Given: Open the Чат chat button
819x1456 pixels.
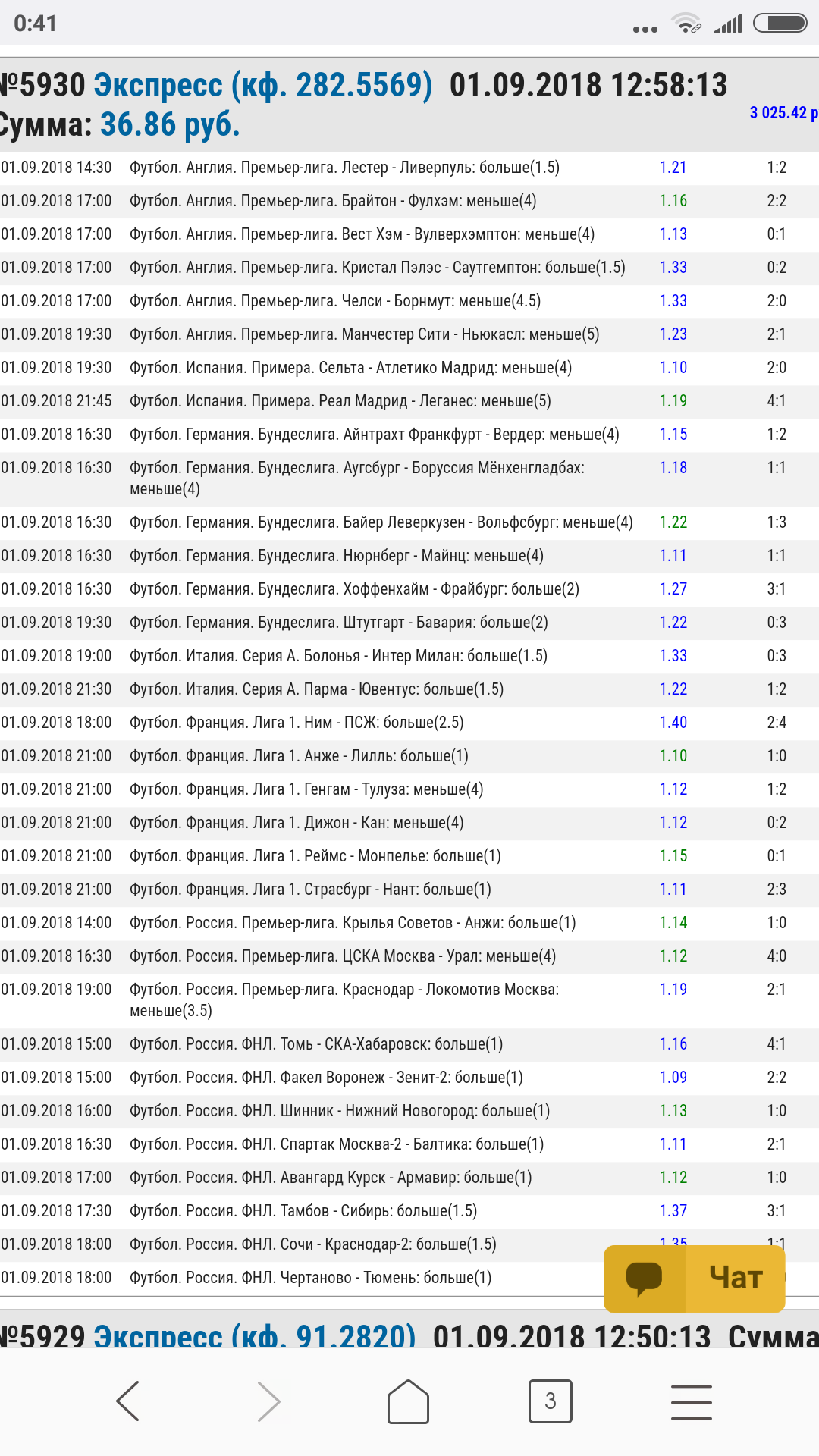Looking at the screenshot, I should pyautogui.click(x=694, y=1279).
